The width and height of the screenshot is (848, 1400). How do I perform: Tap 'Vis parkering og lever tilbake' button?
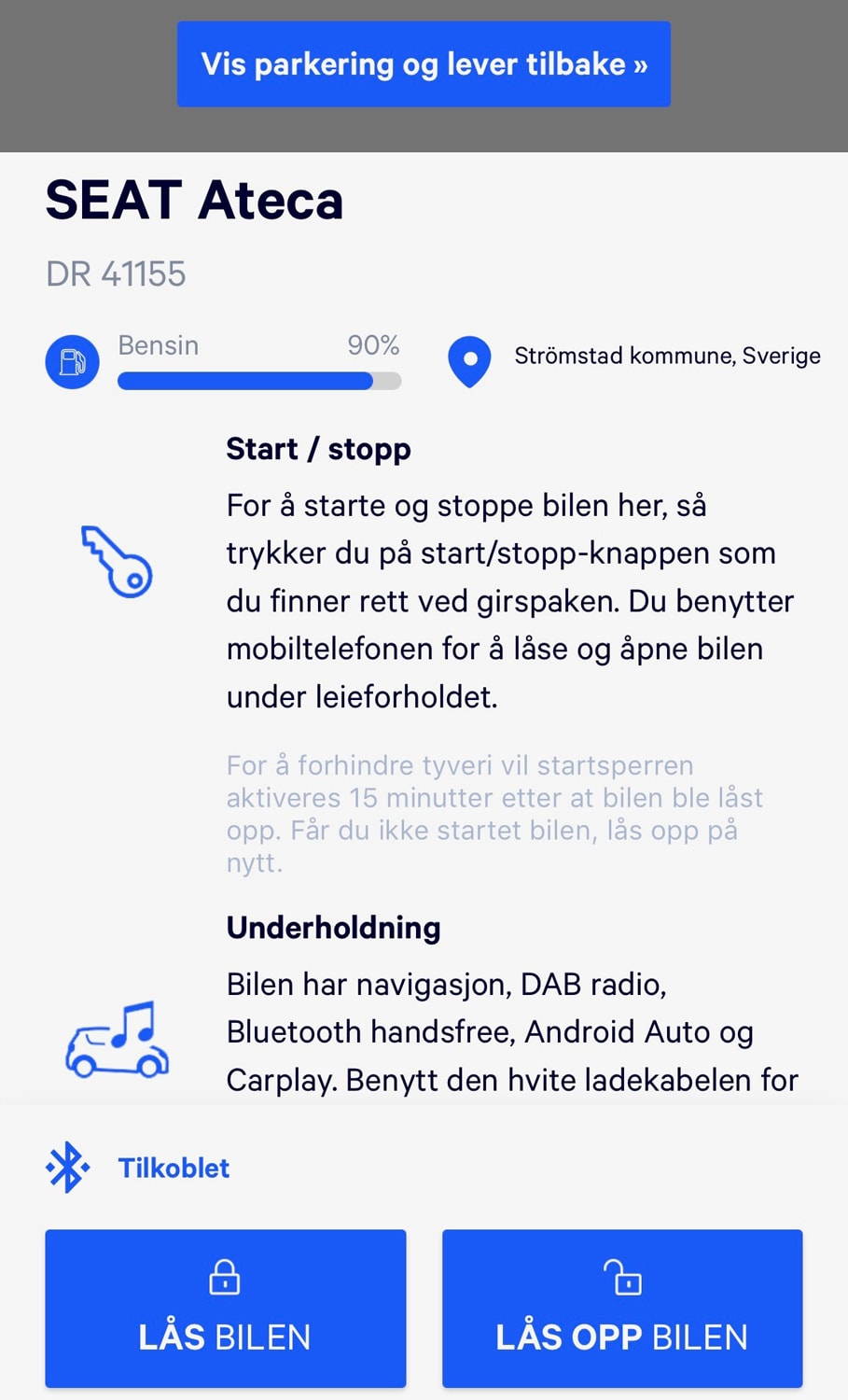click(424, 64)
